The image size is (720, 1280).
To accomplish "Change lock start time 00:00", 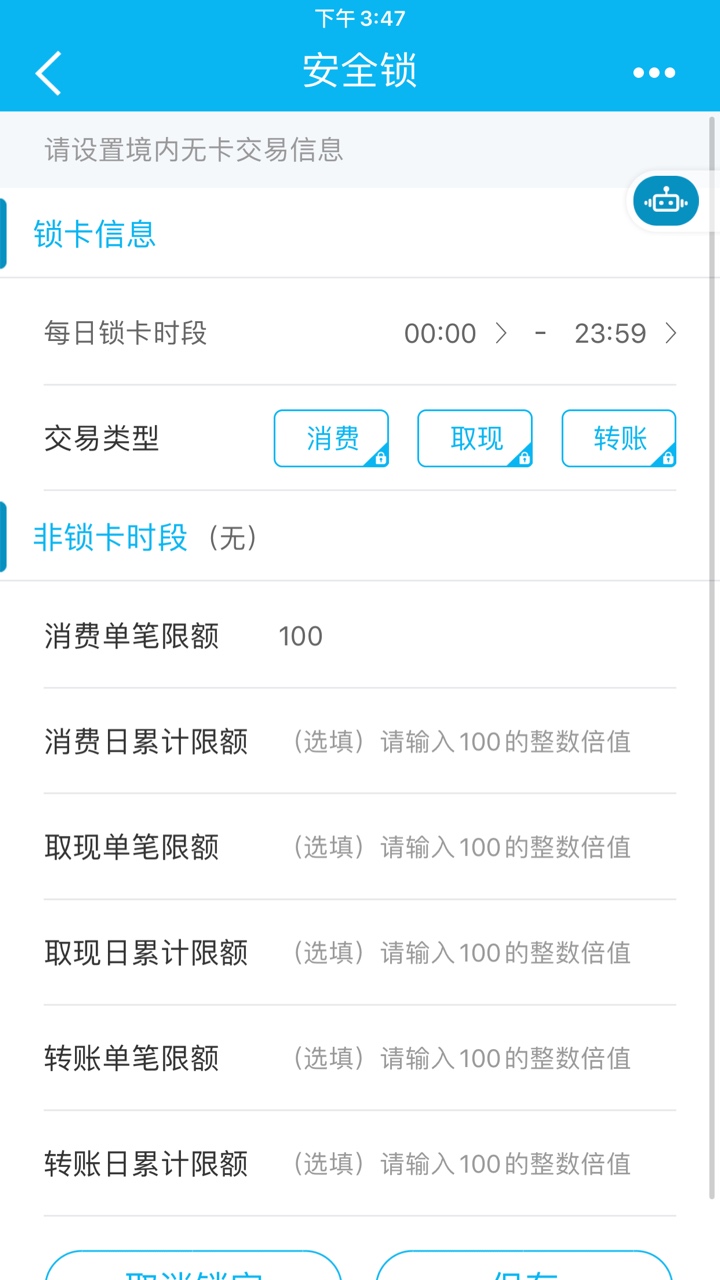I will (x=456, y=333).
